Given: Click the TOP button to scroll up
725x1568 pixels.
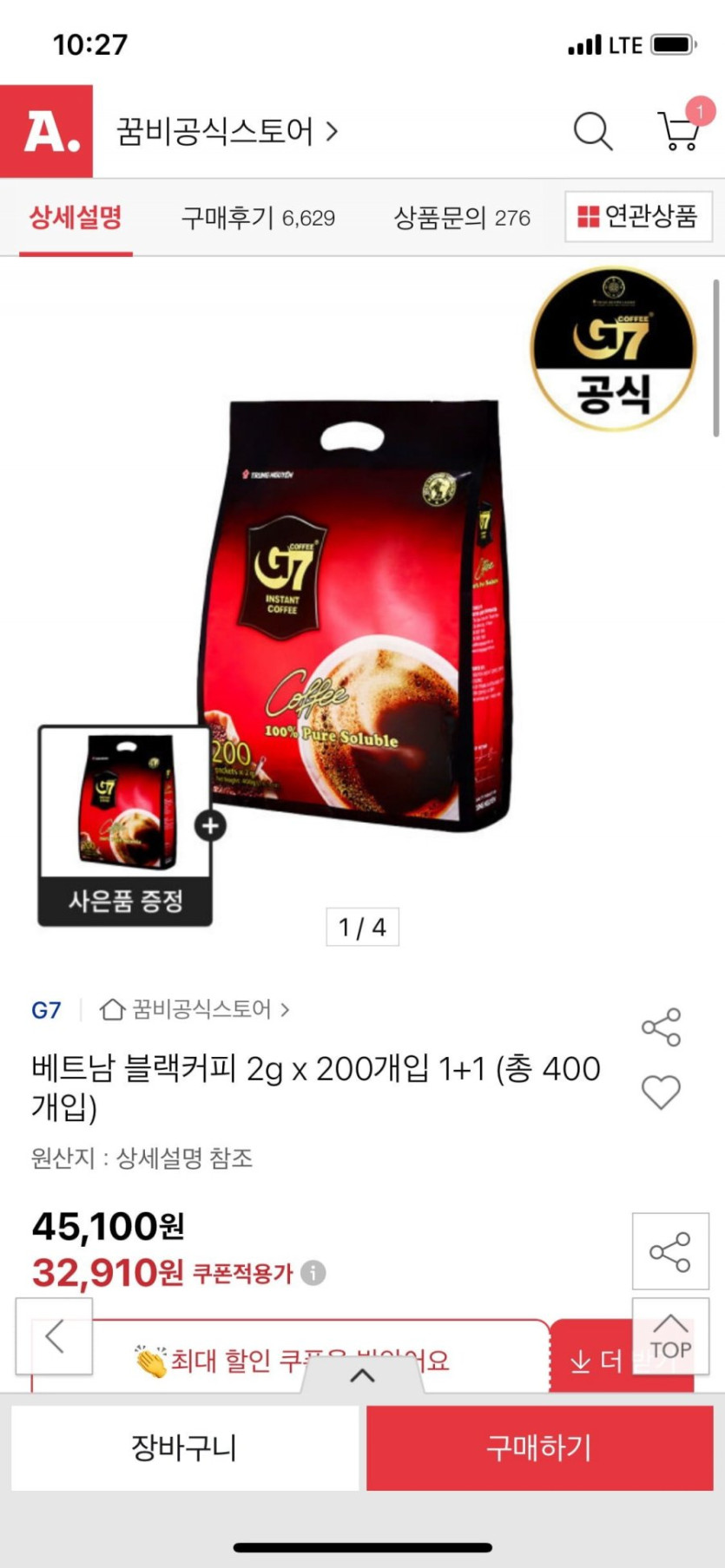Looking at the screenshot, I should pyautogui.click(x=669, y=1337).
